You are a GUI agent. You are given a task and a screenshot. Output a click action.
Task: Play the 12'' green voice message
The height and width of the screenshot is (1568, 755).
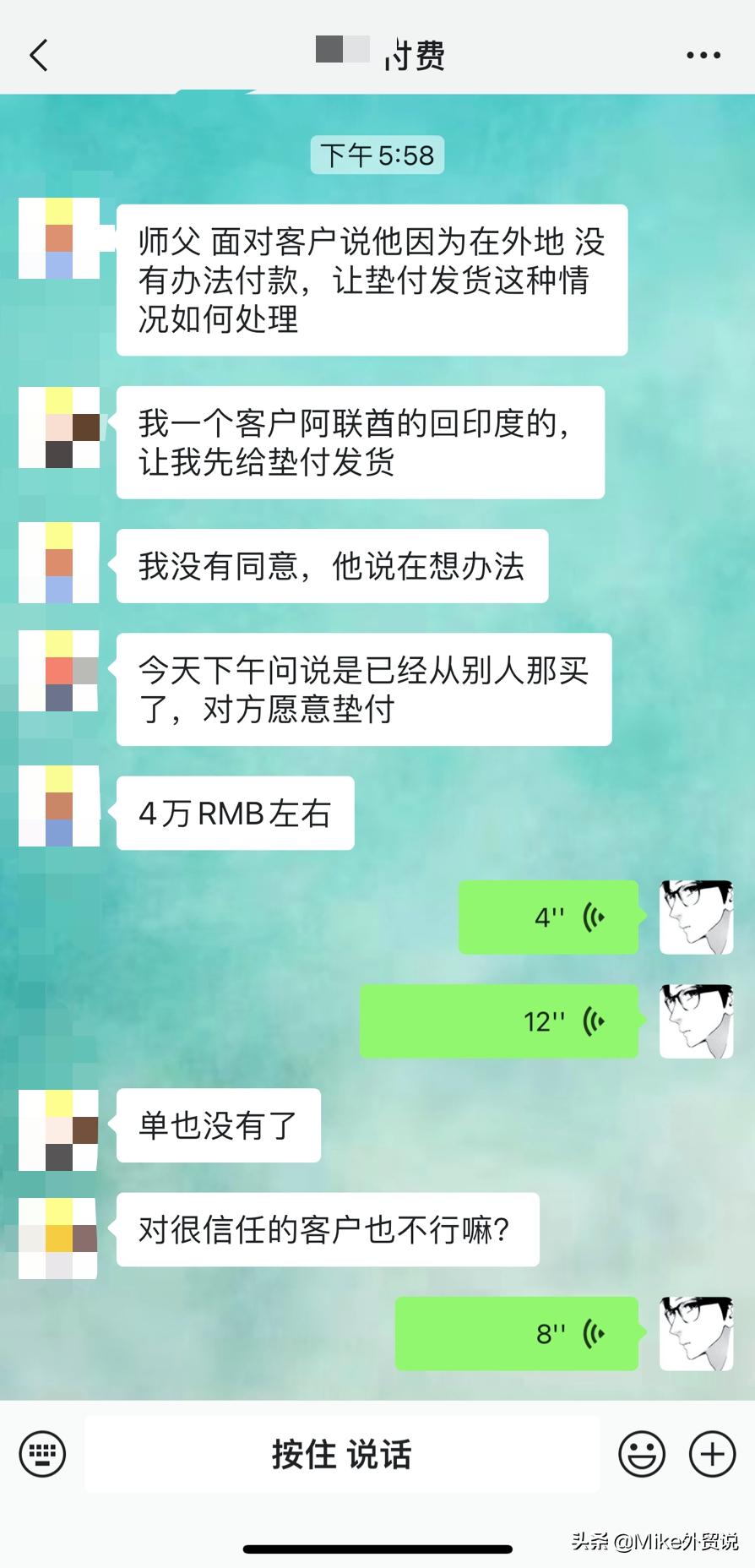(498, 1021)
